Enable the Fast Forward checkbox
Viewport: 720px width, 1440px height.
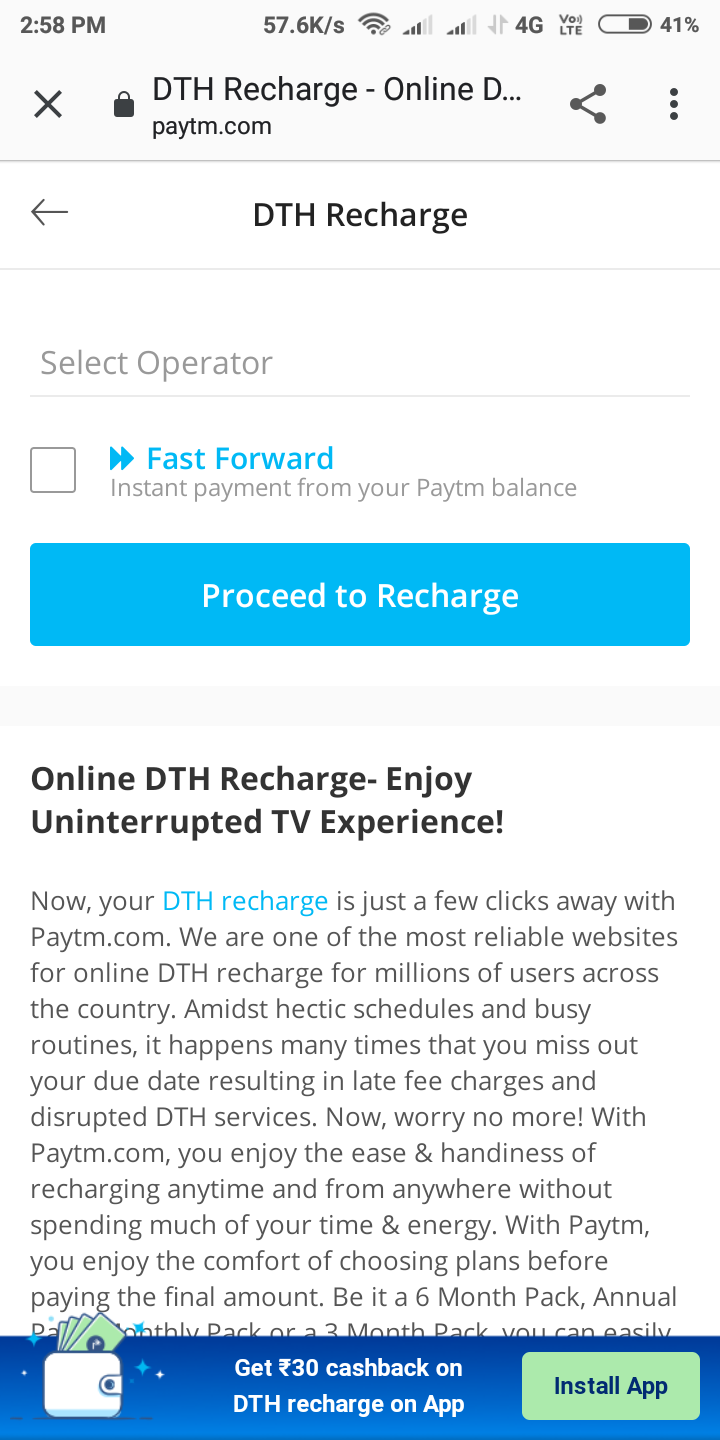click(53, 470)
